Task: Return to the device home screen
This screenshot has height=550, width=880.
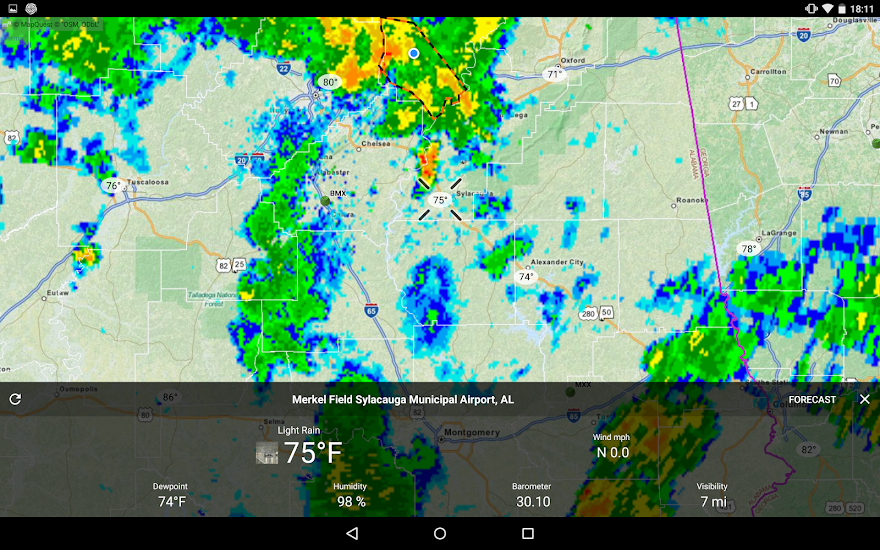Action: 440,534
